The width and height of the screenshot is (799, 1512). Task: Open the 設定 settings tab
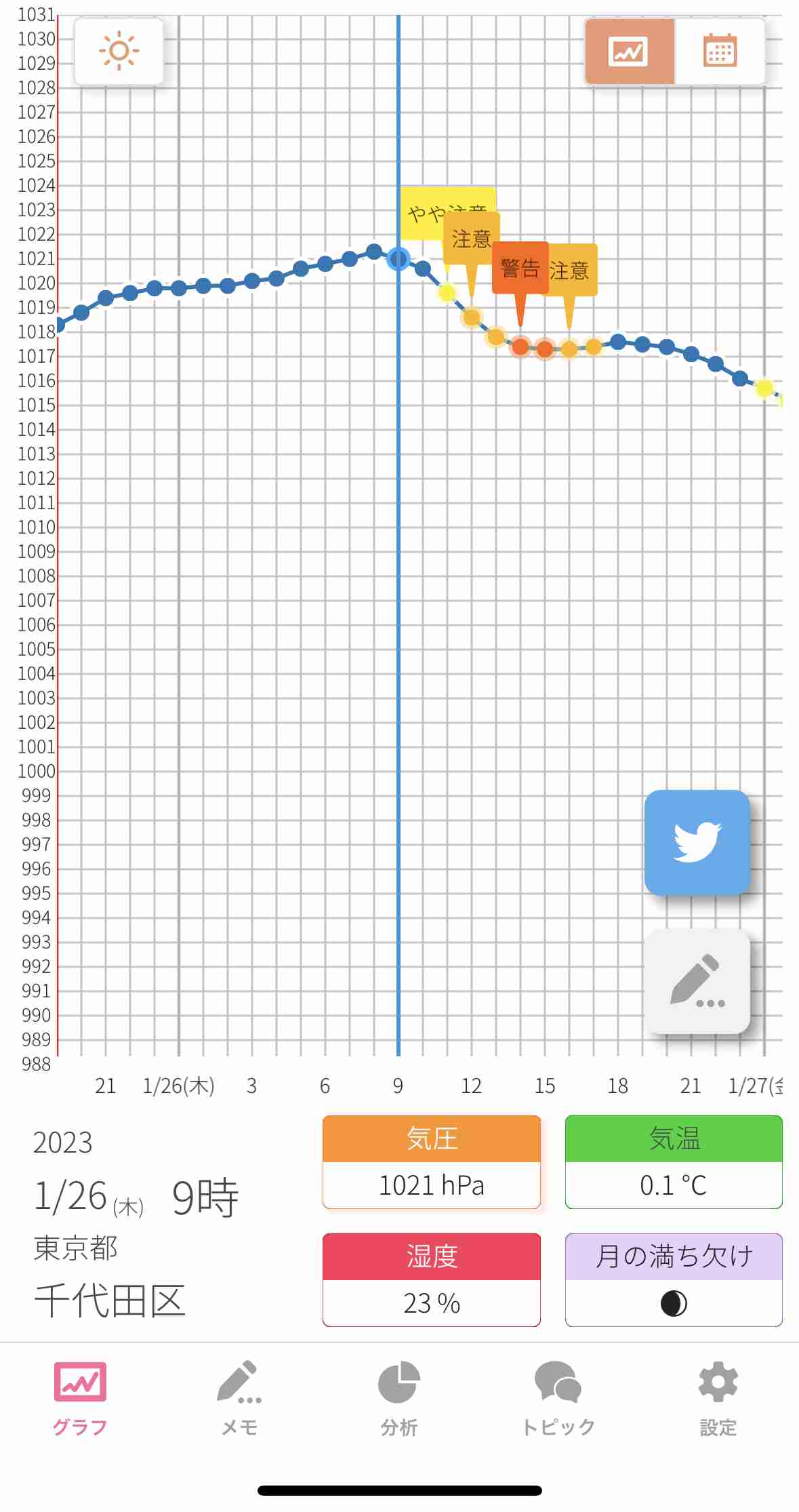(x=718, y=1398)
